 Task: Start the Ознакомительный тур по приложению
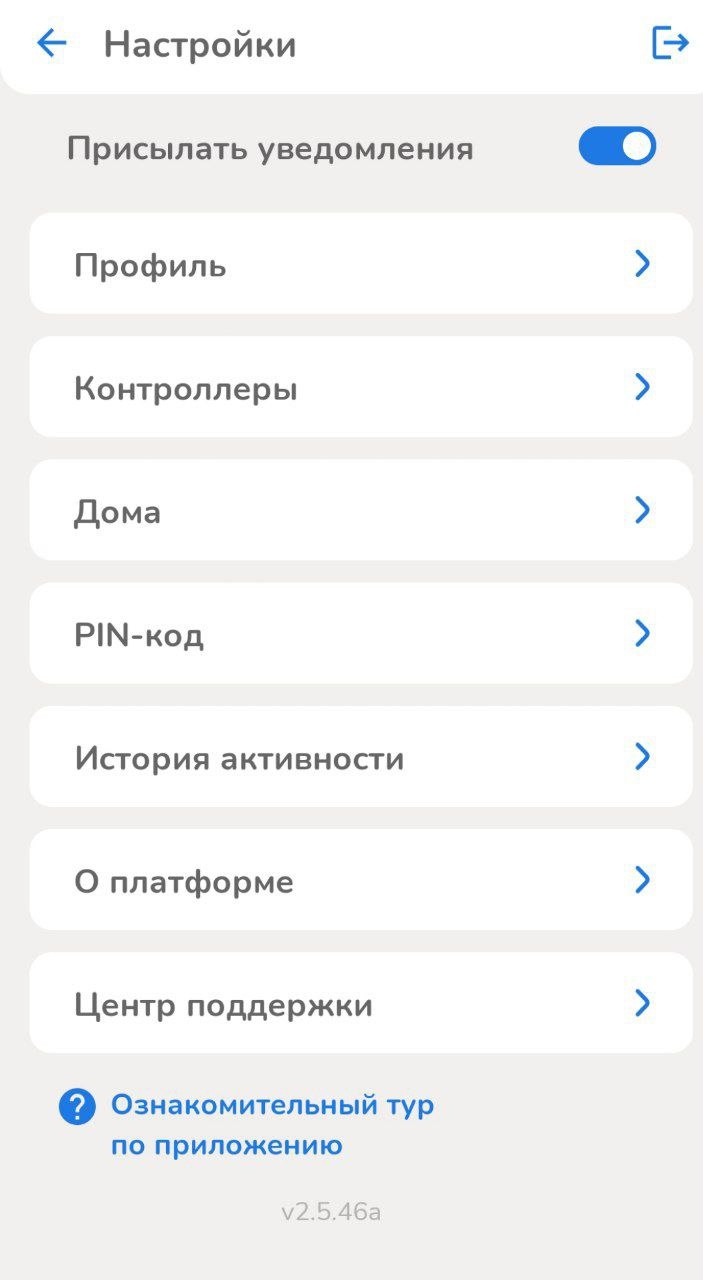(x=250, y=1125)
